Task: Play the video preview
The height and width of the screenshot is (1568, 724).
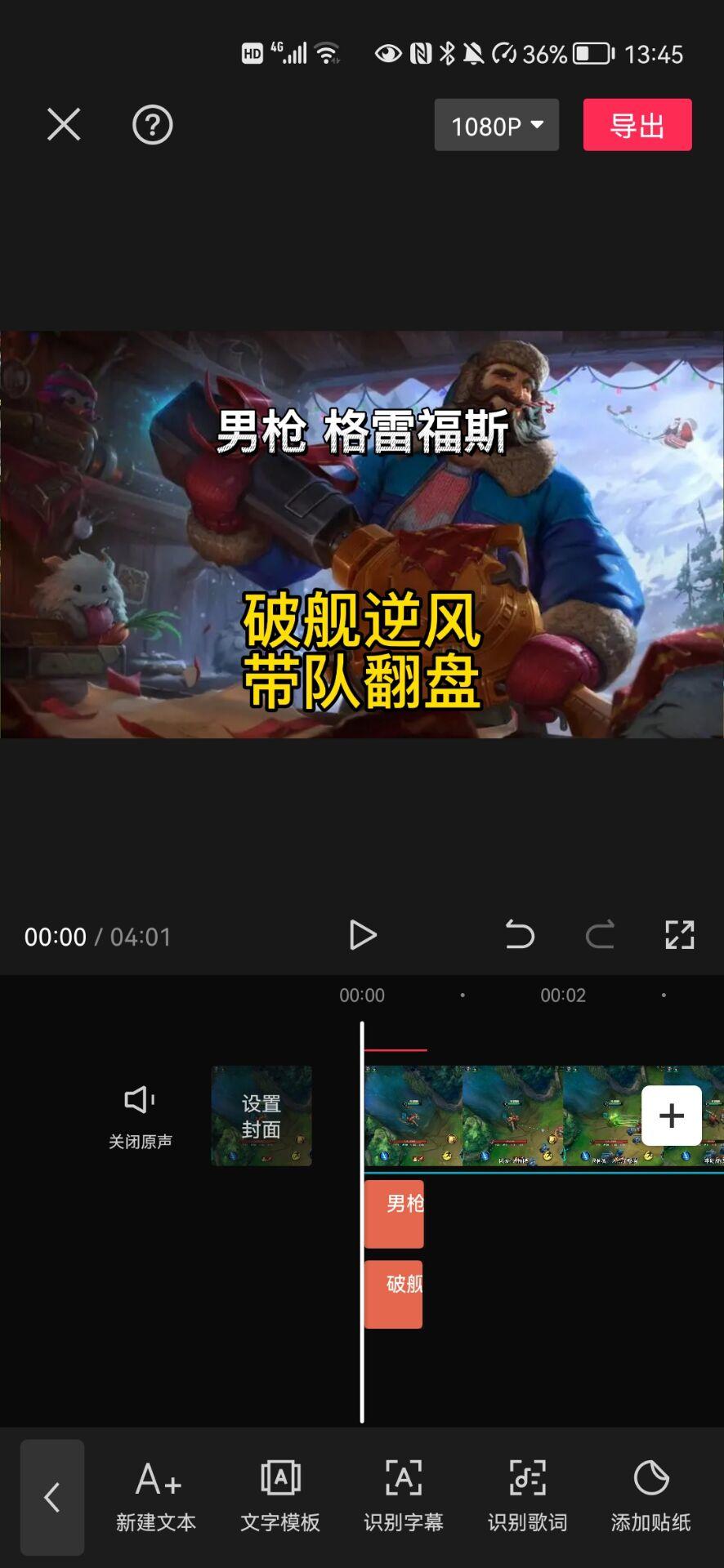Action: (x=363, y=936)
